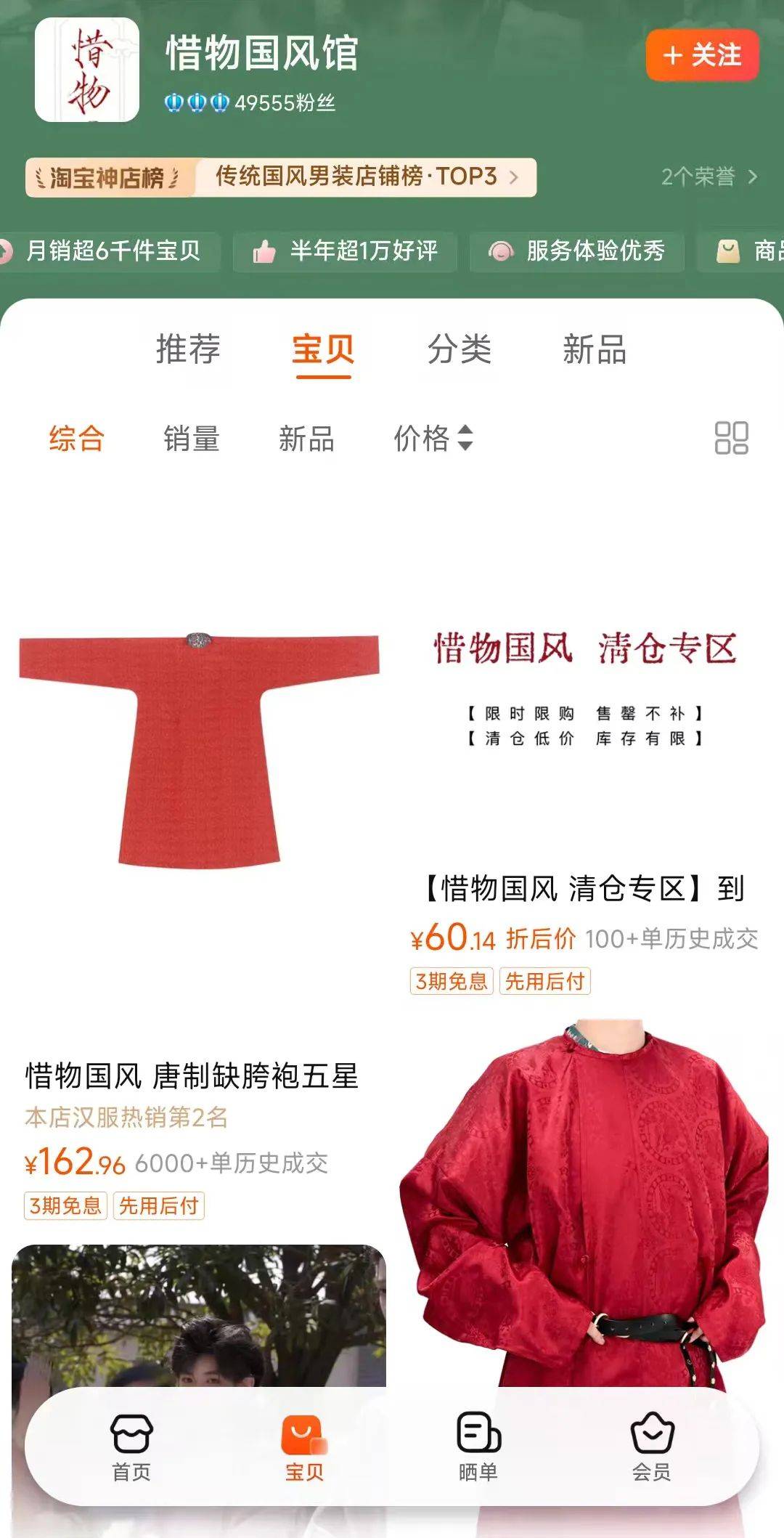Tap the 服务体验优秀 chip
The width and height of the screenshot is (784, 1538).
577,251
